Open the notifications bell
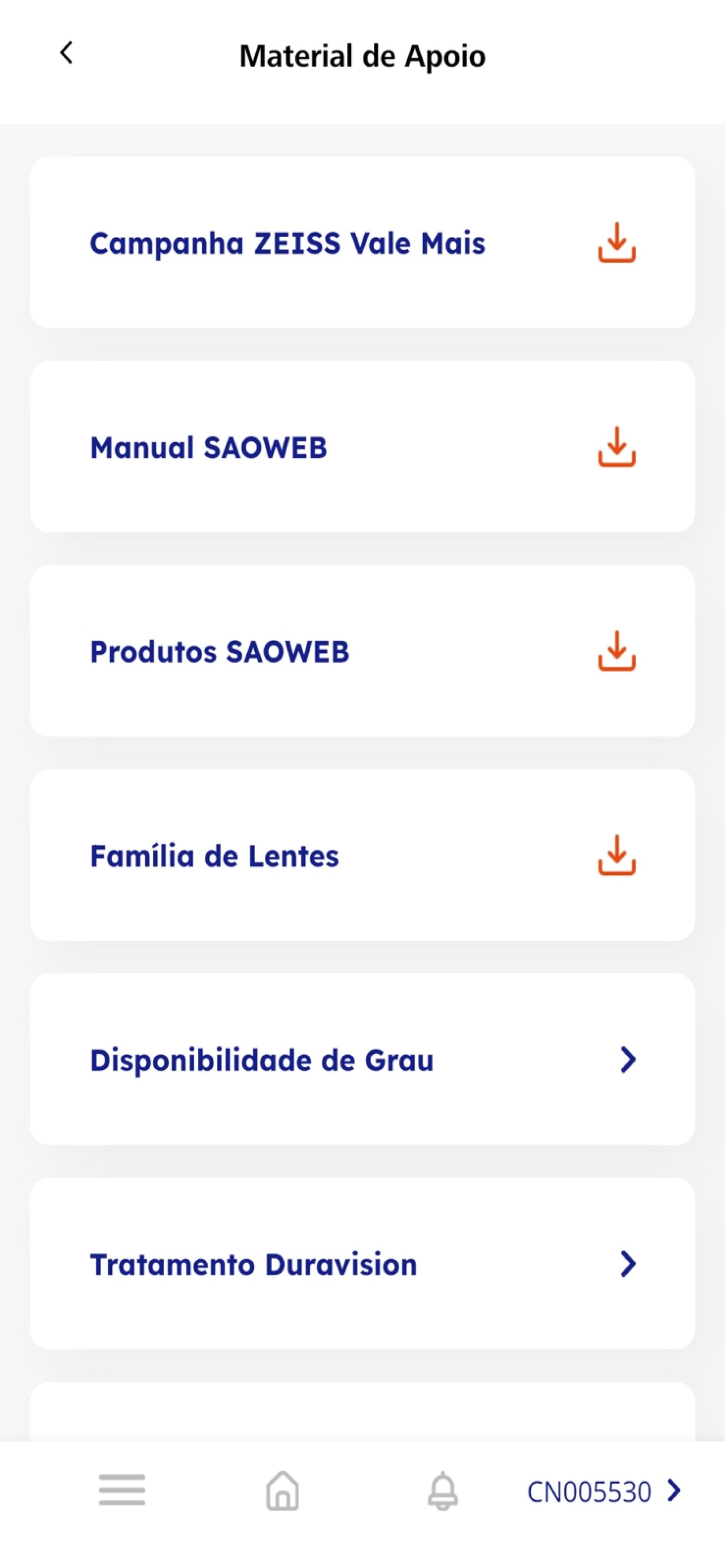 (x=443, y=1490)
